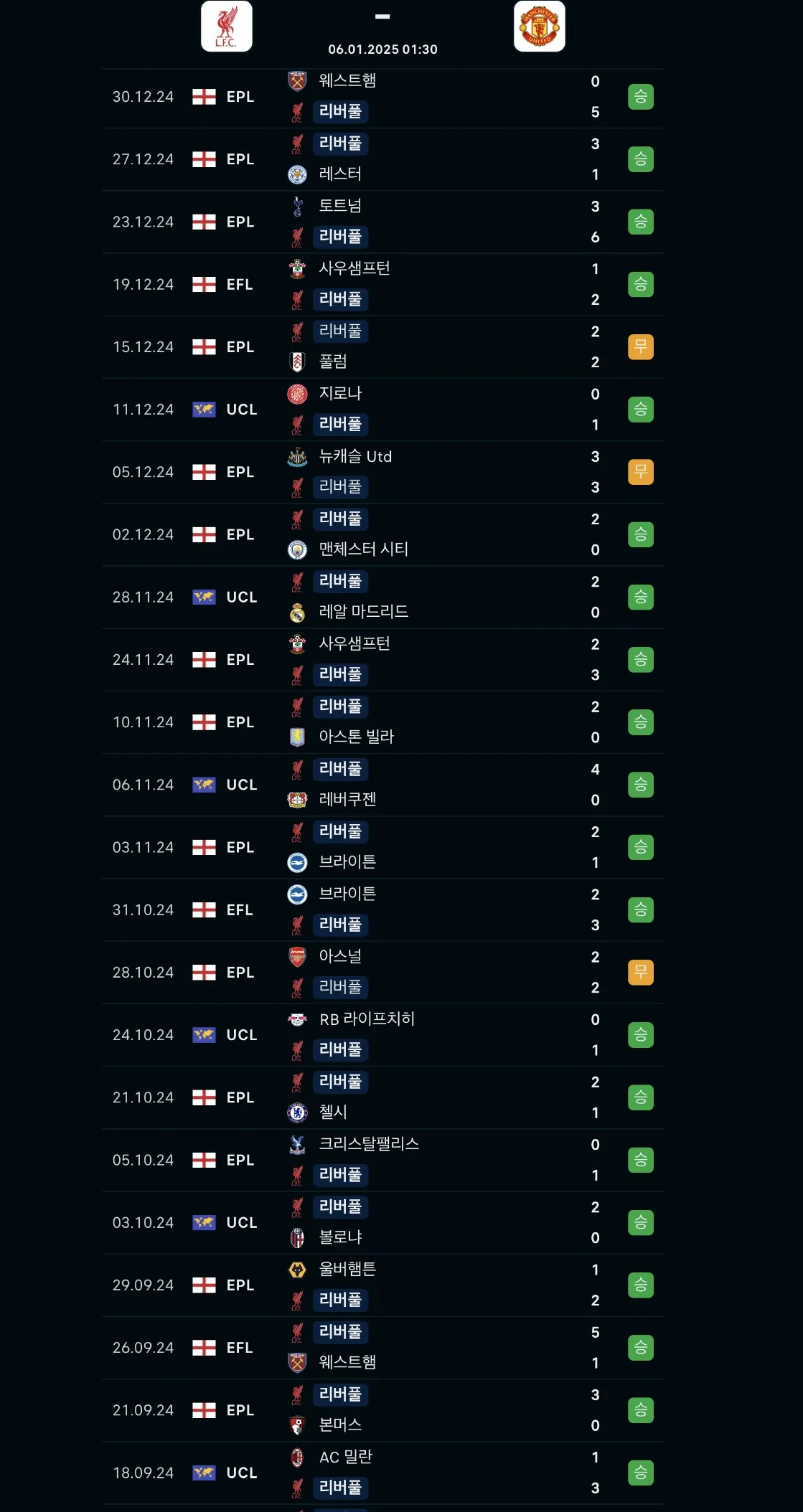Viewport: 803px width, 1512px height.
Task: Open the 23.12.24 Tottenham vs Liverpool 3-6 match
Action: click(382, 222)
